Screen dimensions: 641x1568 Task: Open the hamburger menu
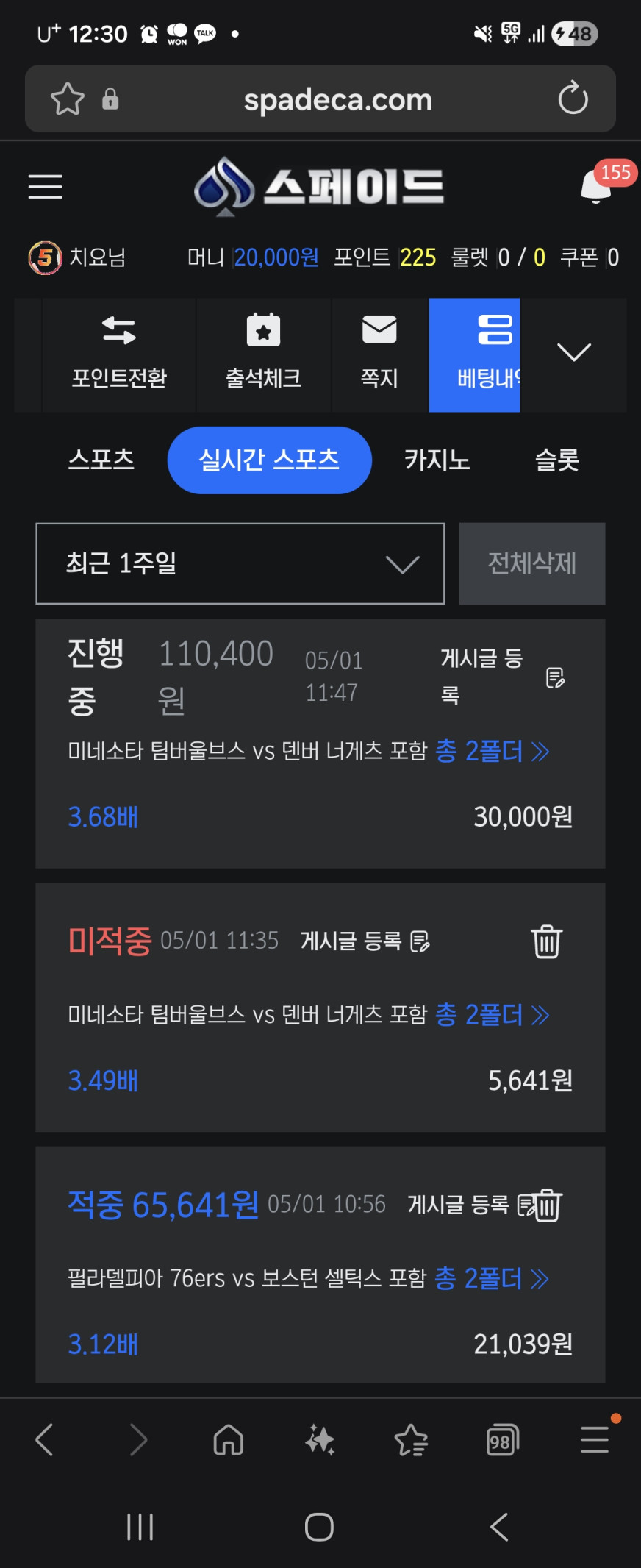point(45,187)
